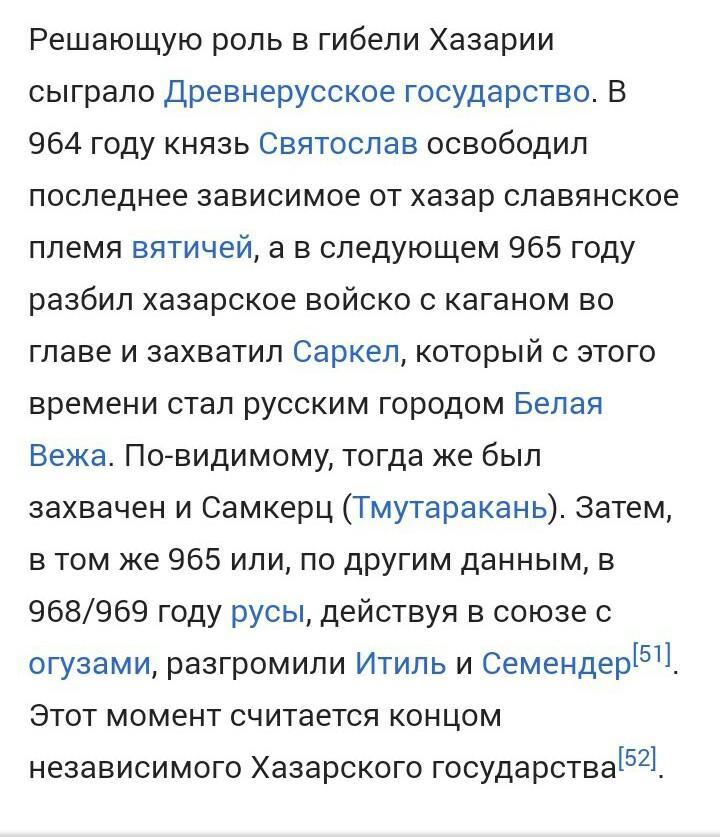Image resolution: width=720 pixels, height=837 pixels.
Task: View footnote reference 51
Action: pyautogui.click(x=651, y=653)
